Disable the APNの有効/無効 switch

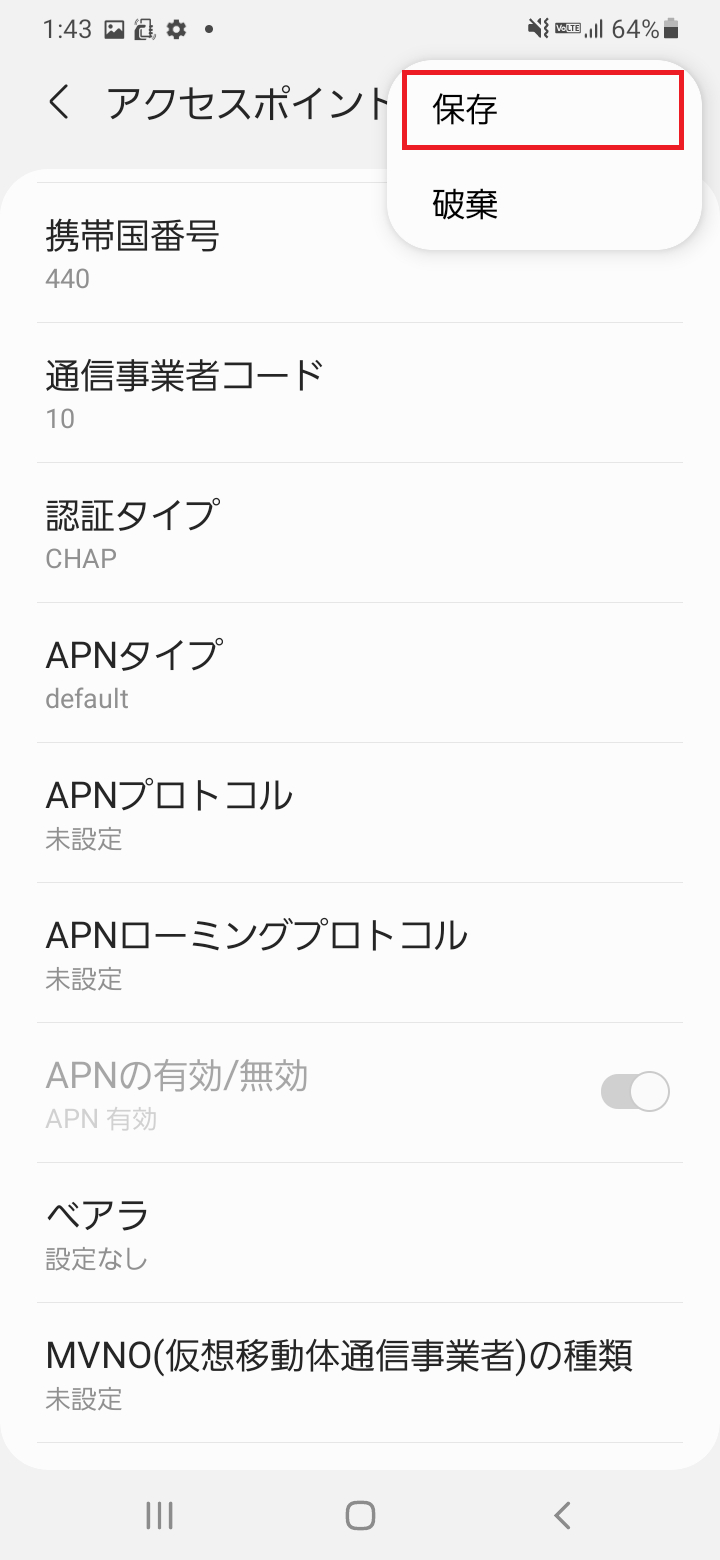pyautogui.click(x=634, y=1091)
